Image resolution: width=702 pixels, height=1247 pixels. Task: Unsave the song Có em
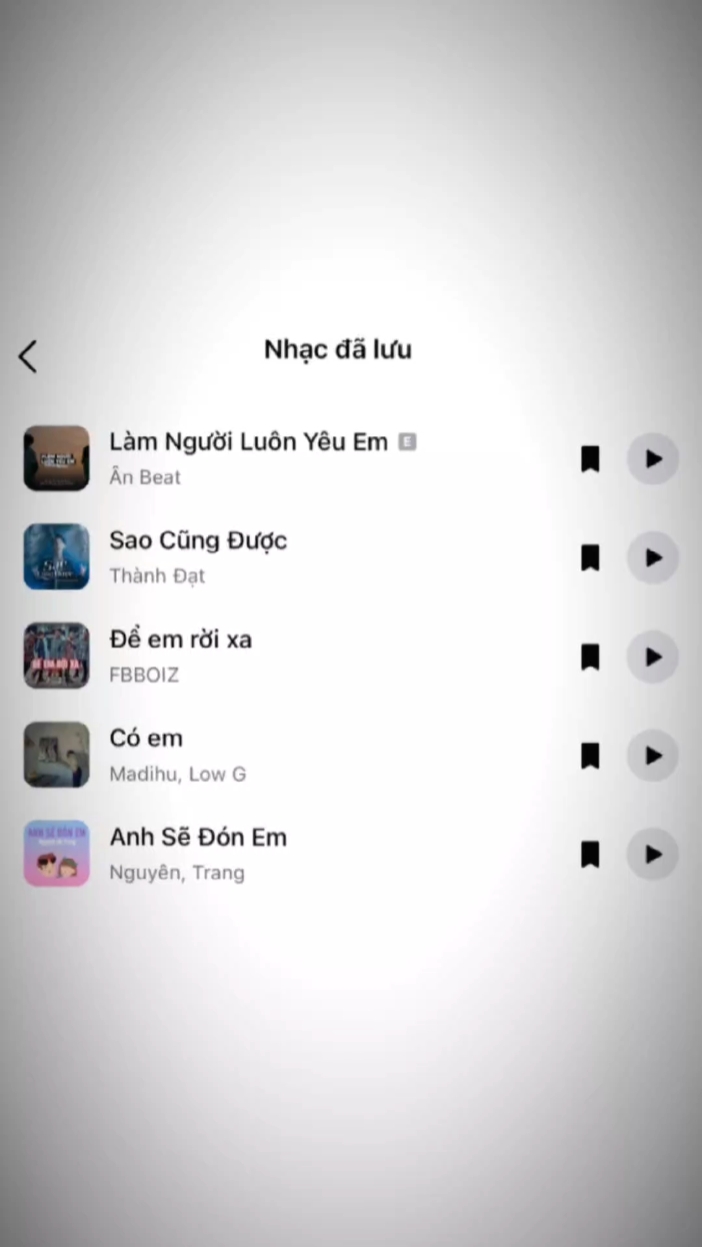pos(590,756)
